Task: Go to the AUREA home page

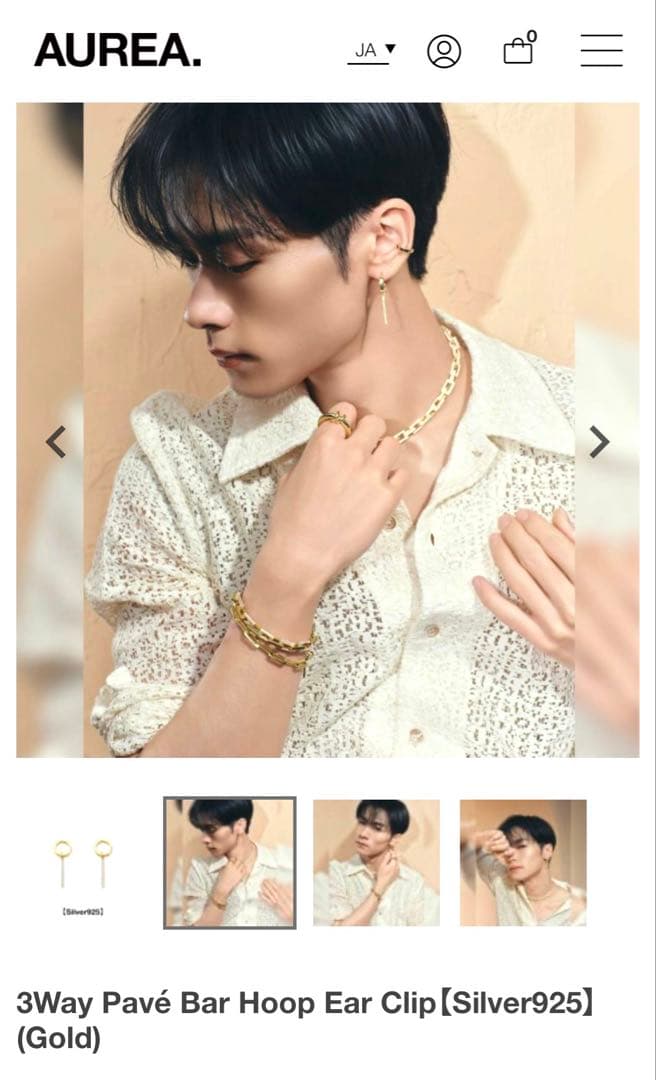Action: pyautogui.click(x=118, y=50)
